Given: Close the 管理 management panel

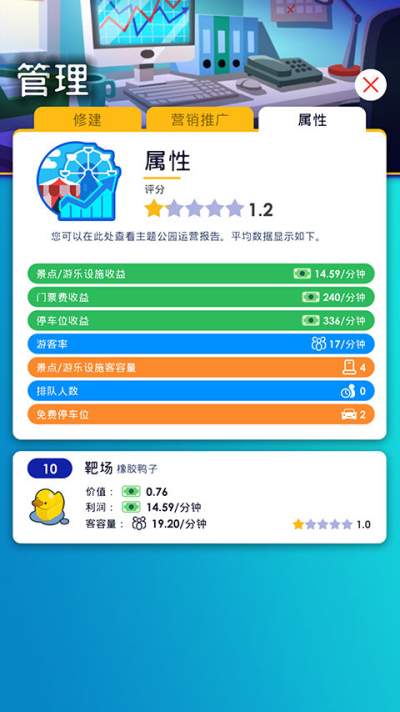Looking at the screenshot, I should pyautogui.click(x=370, y=85).
